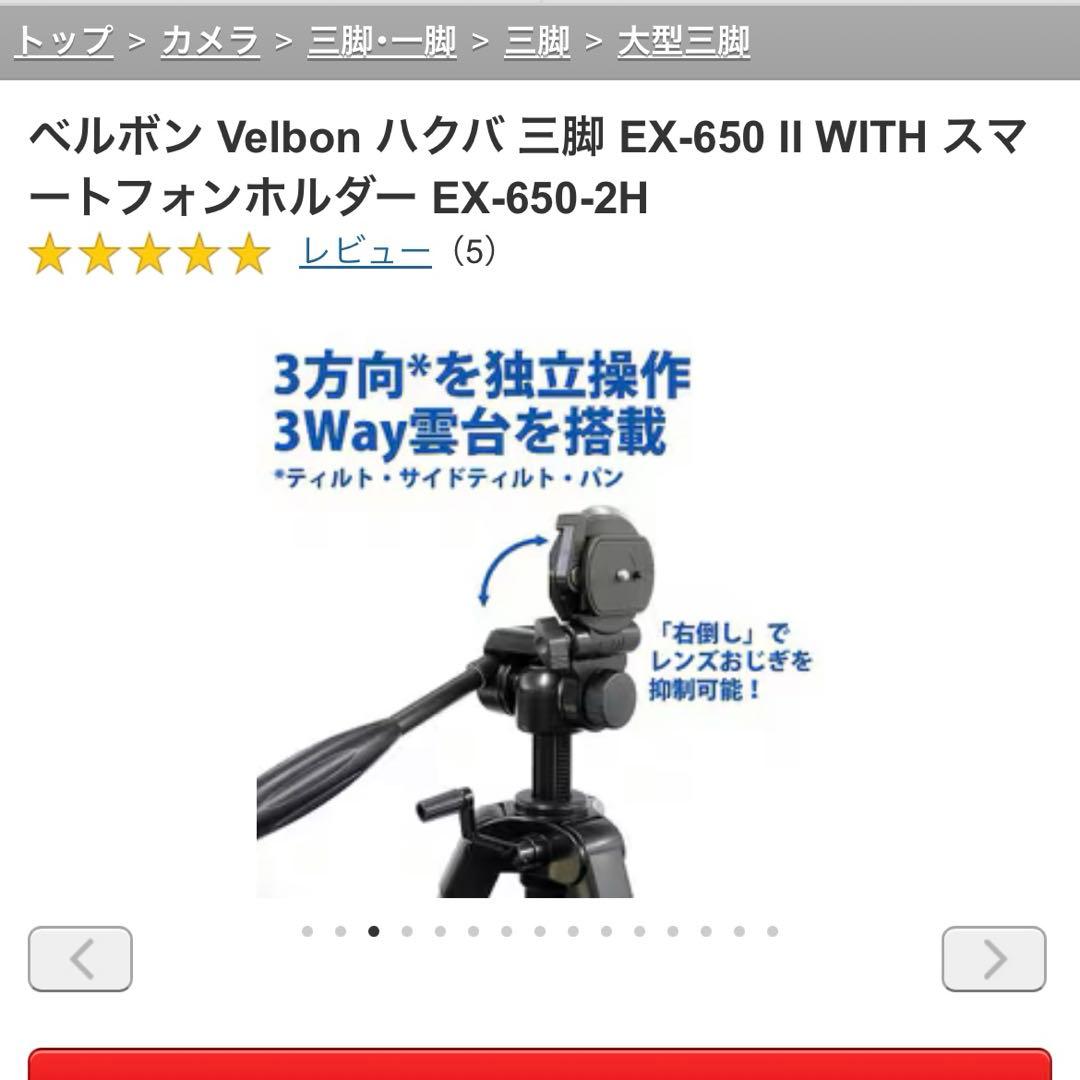
Task: Open the トップ breadcrumb link
Action: (64, 42)
